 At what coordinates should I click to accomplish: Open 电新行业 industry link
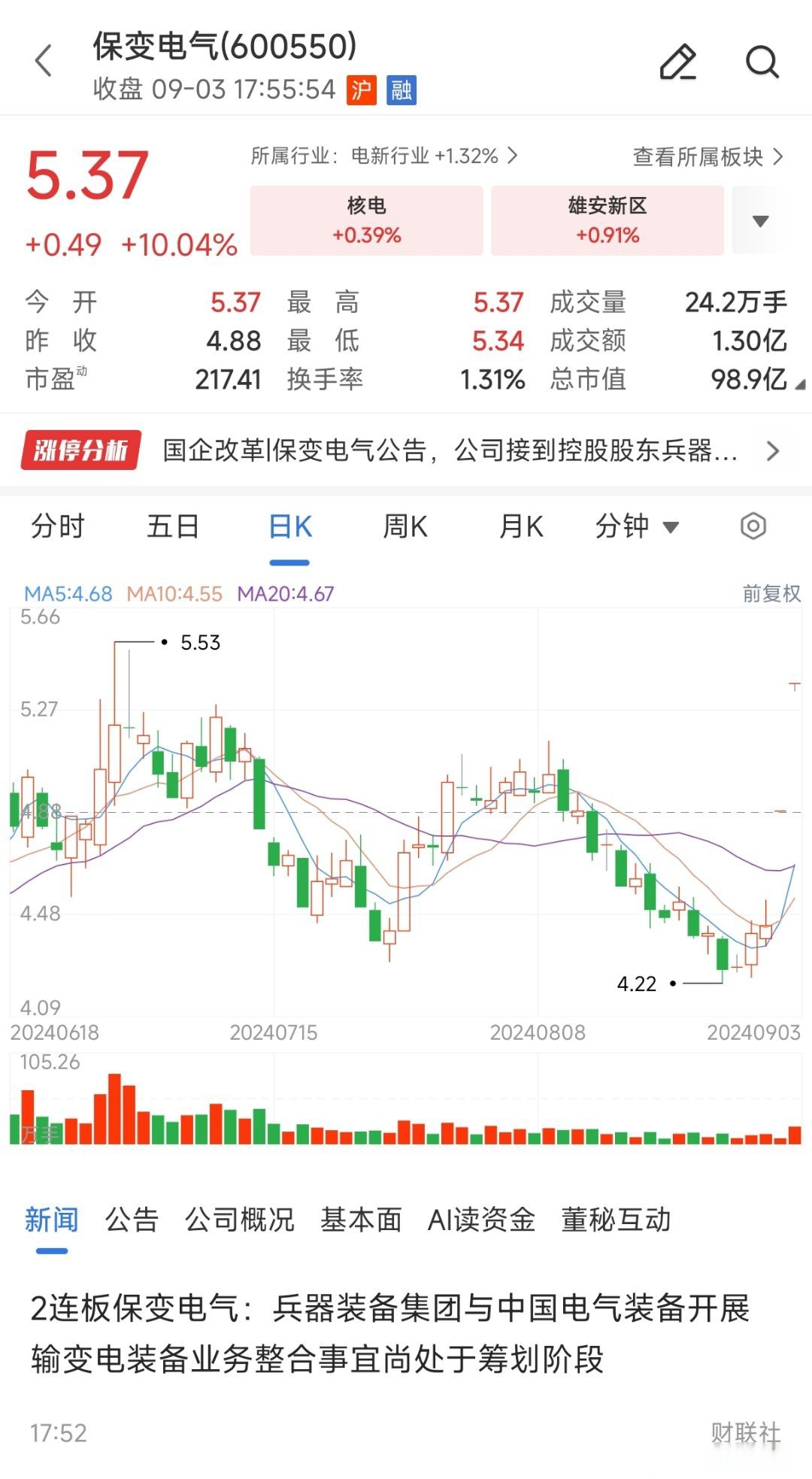coord(384,156)
